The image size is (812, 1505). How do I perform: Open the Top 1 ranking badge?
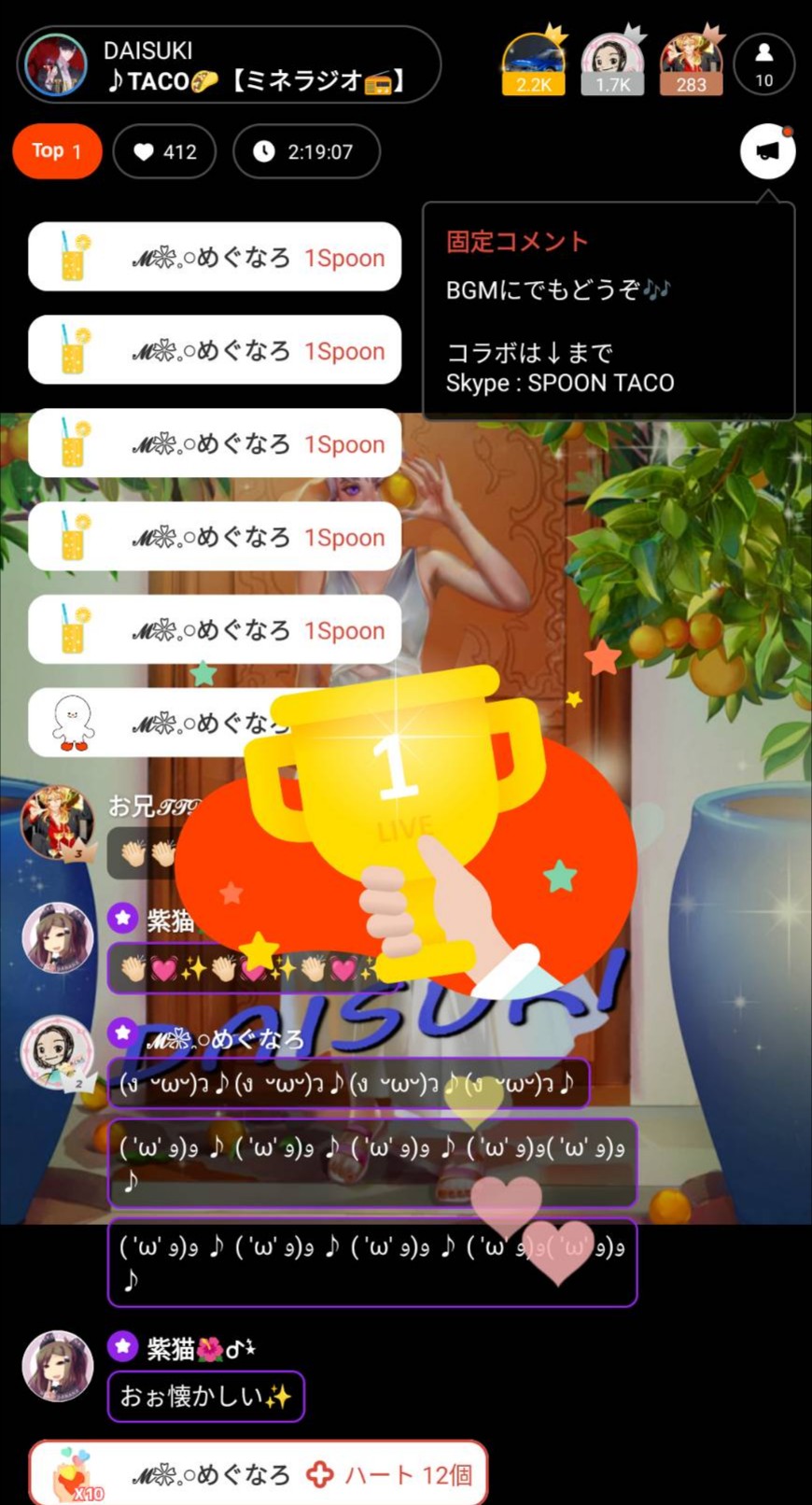point(57,151)
